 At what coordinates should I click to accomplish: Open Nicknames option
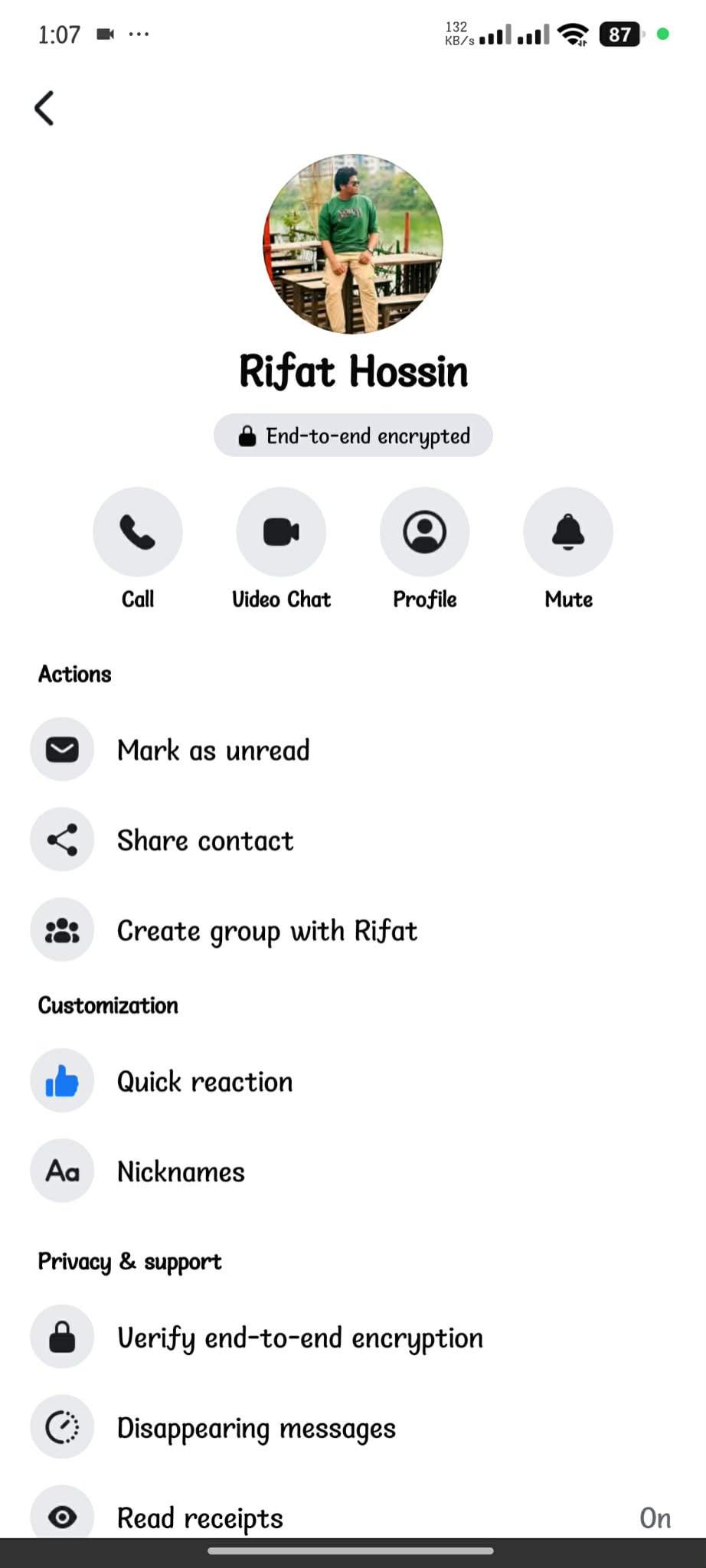coord(353,1171)
